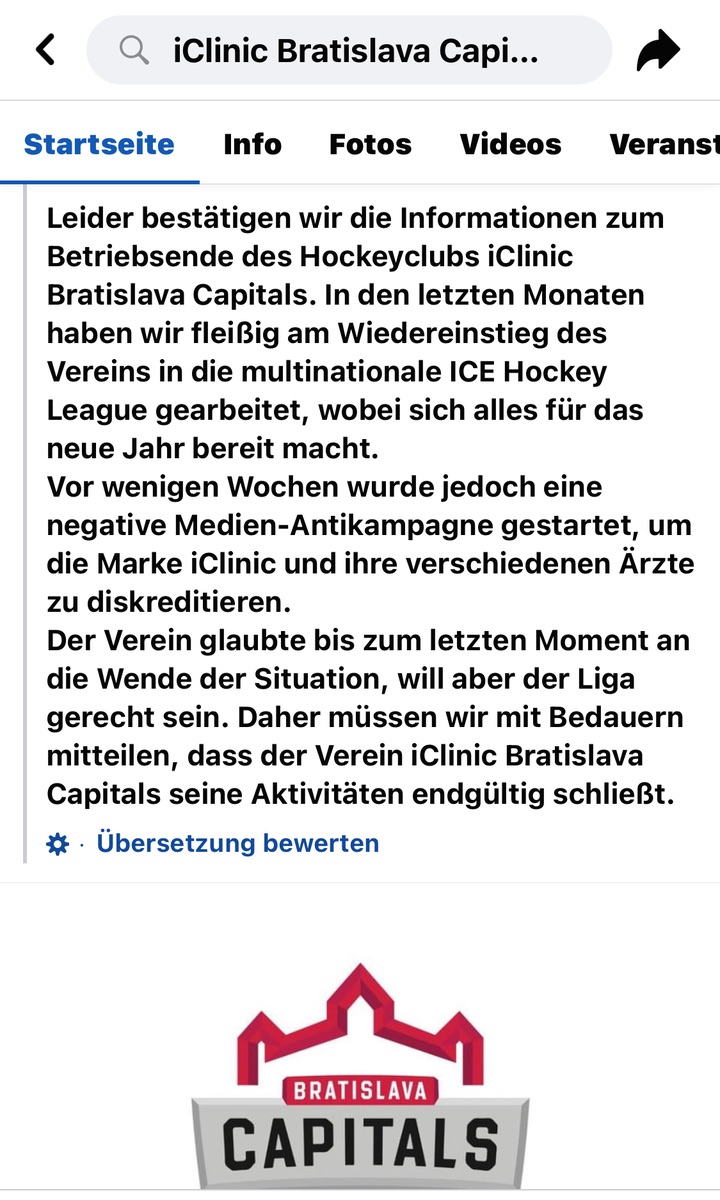This screenshot has width=720, height=1200.
Task: Open the Info tab
Action: [x=252, y=144]
